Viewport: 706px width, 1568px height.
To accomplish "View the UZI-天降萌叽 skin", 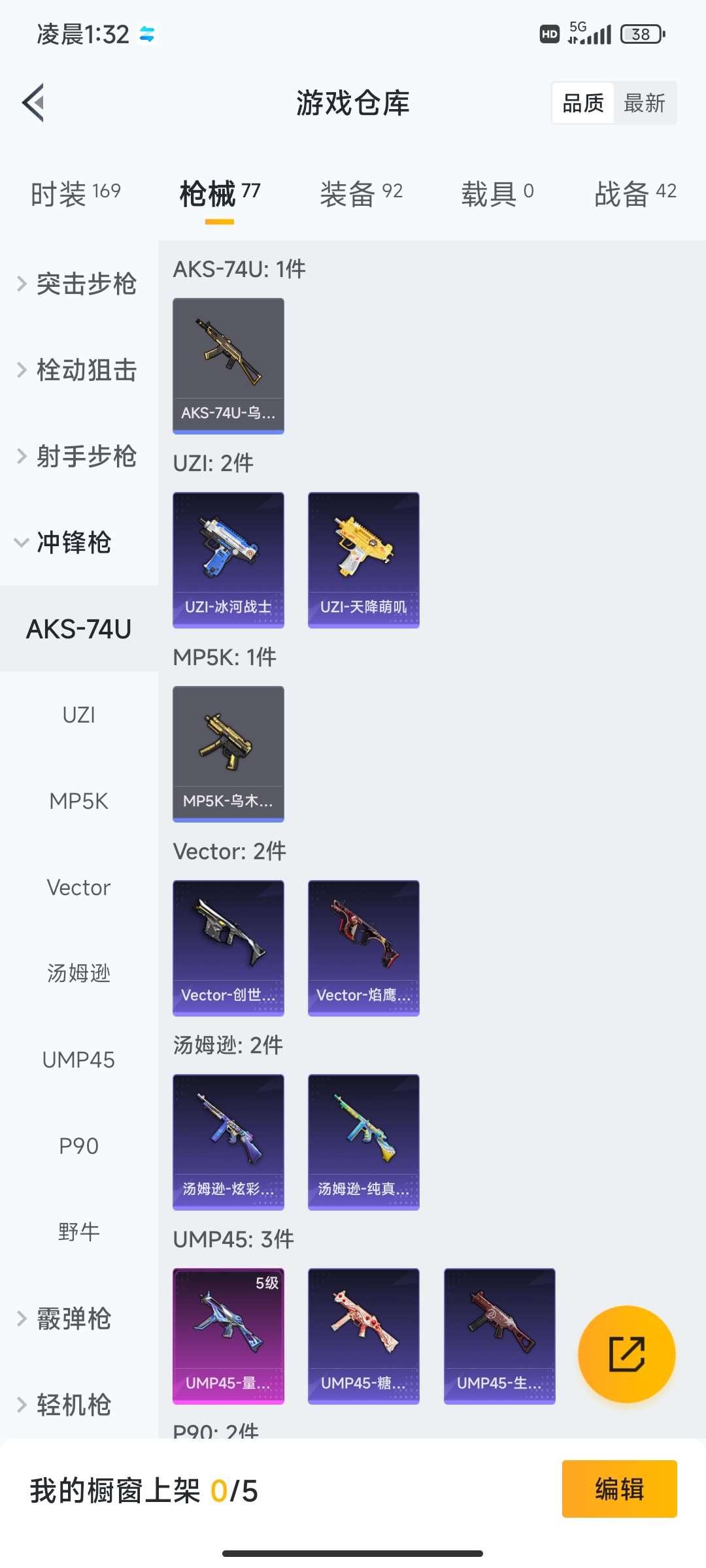I will click(x=363, y=560).
